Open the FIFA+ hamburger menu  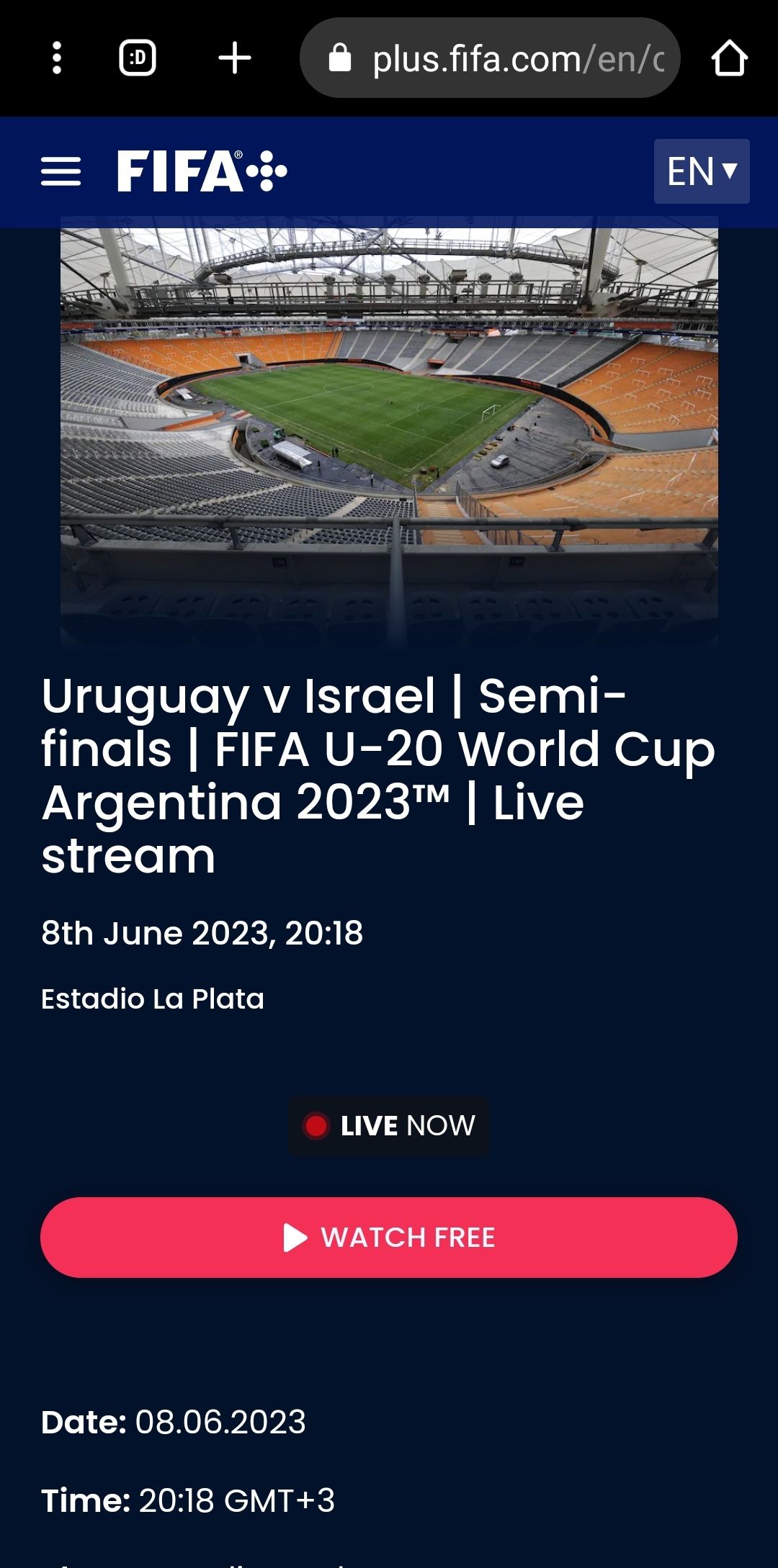tap(61, 171)
